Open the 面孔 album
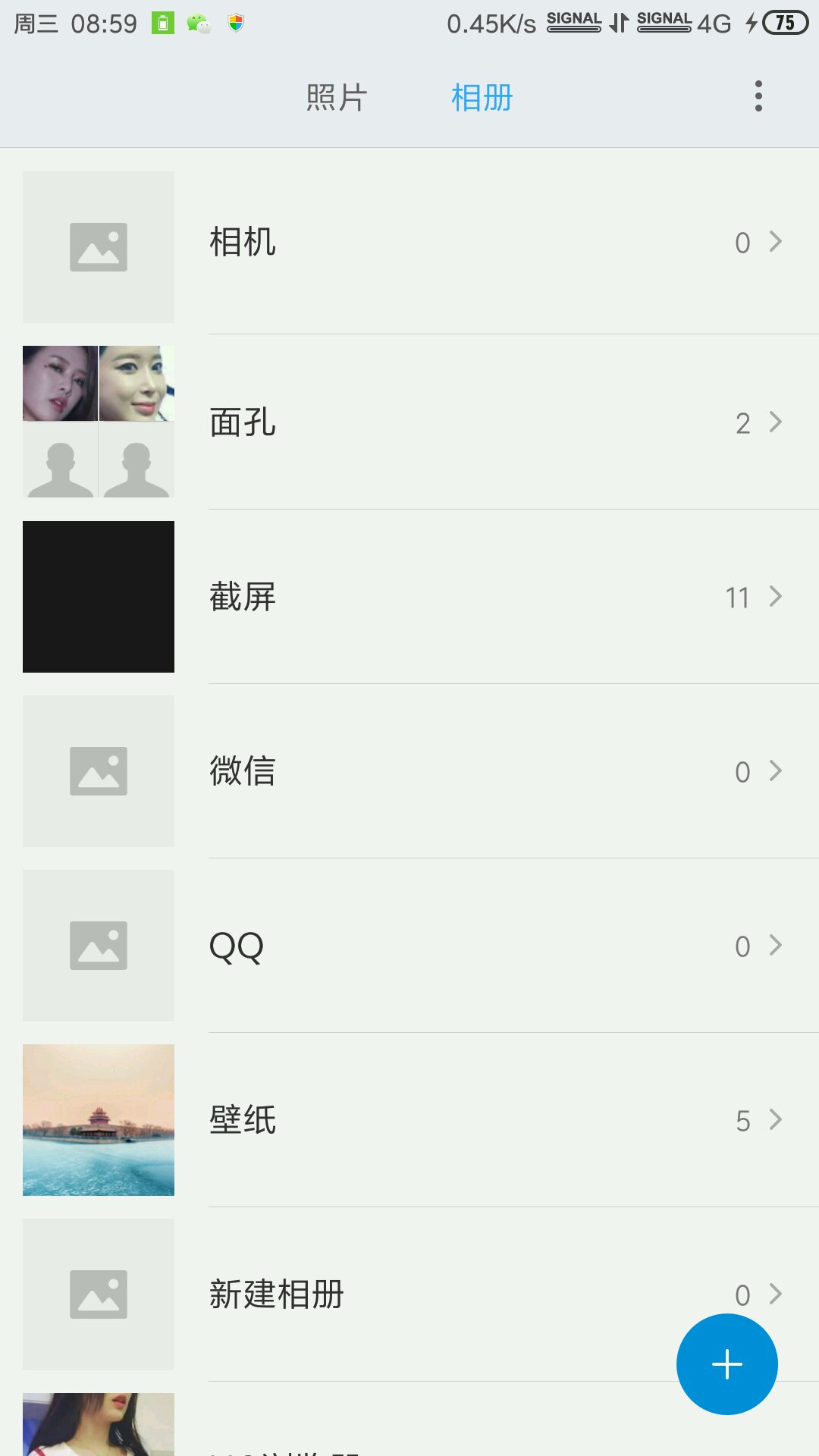 coord(409,422)
